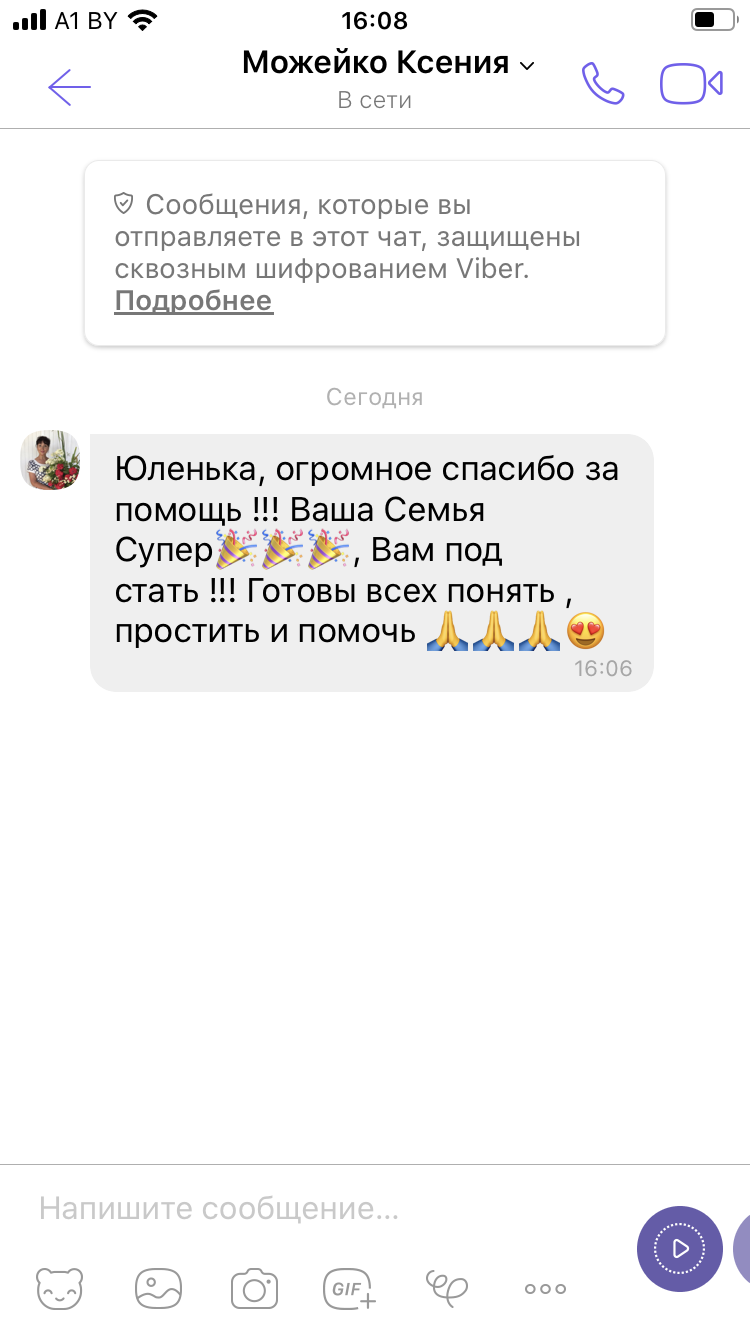Start a video call with Можейко Ксения
750x1334 pixels.
(691, 84)
